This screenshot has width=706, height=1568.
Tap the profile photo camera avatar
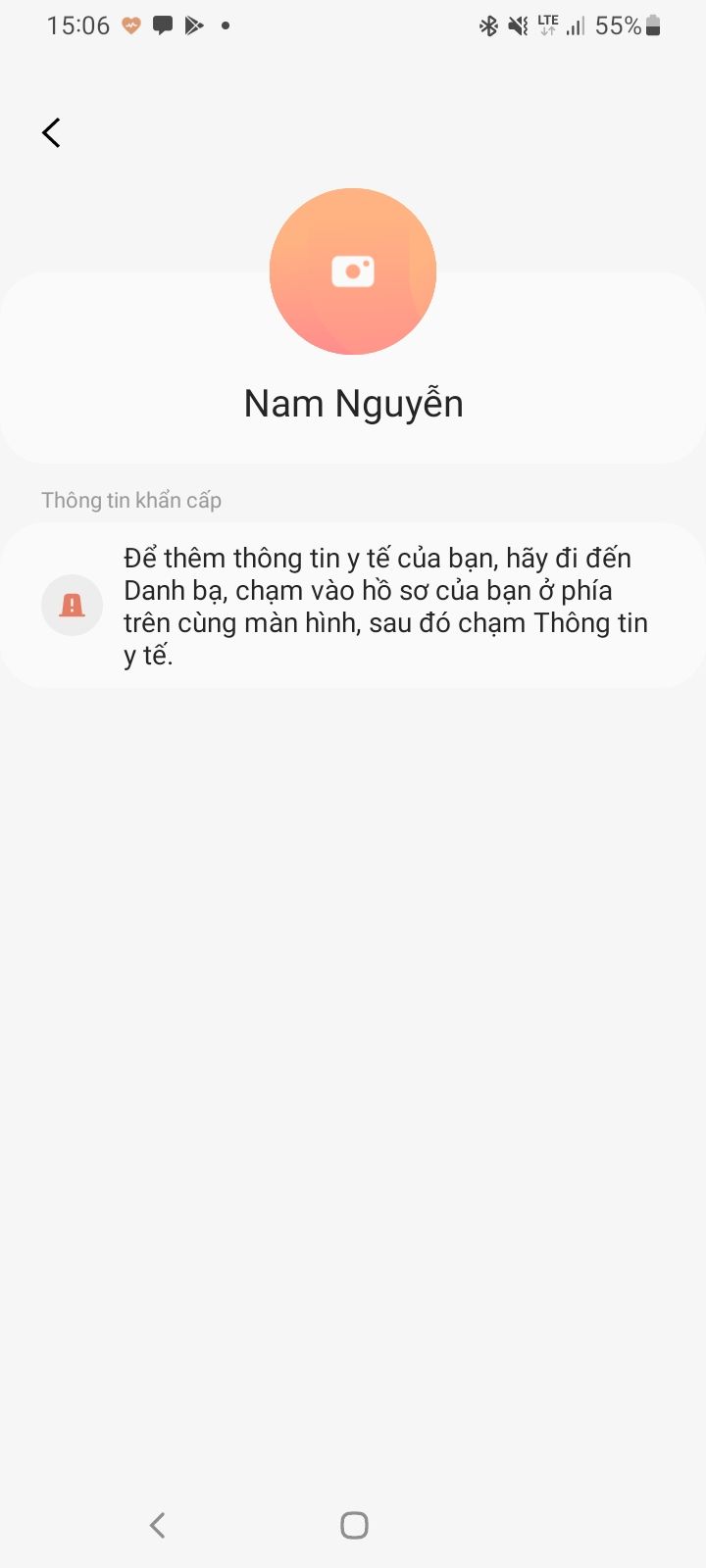(x=353, y=271)
